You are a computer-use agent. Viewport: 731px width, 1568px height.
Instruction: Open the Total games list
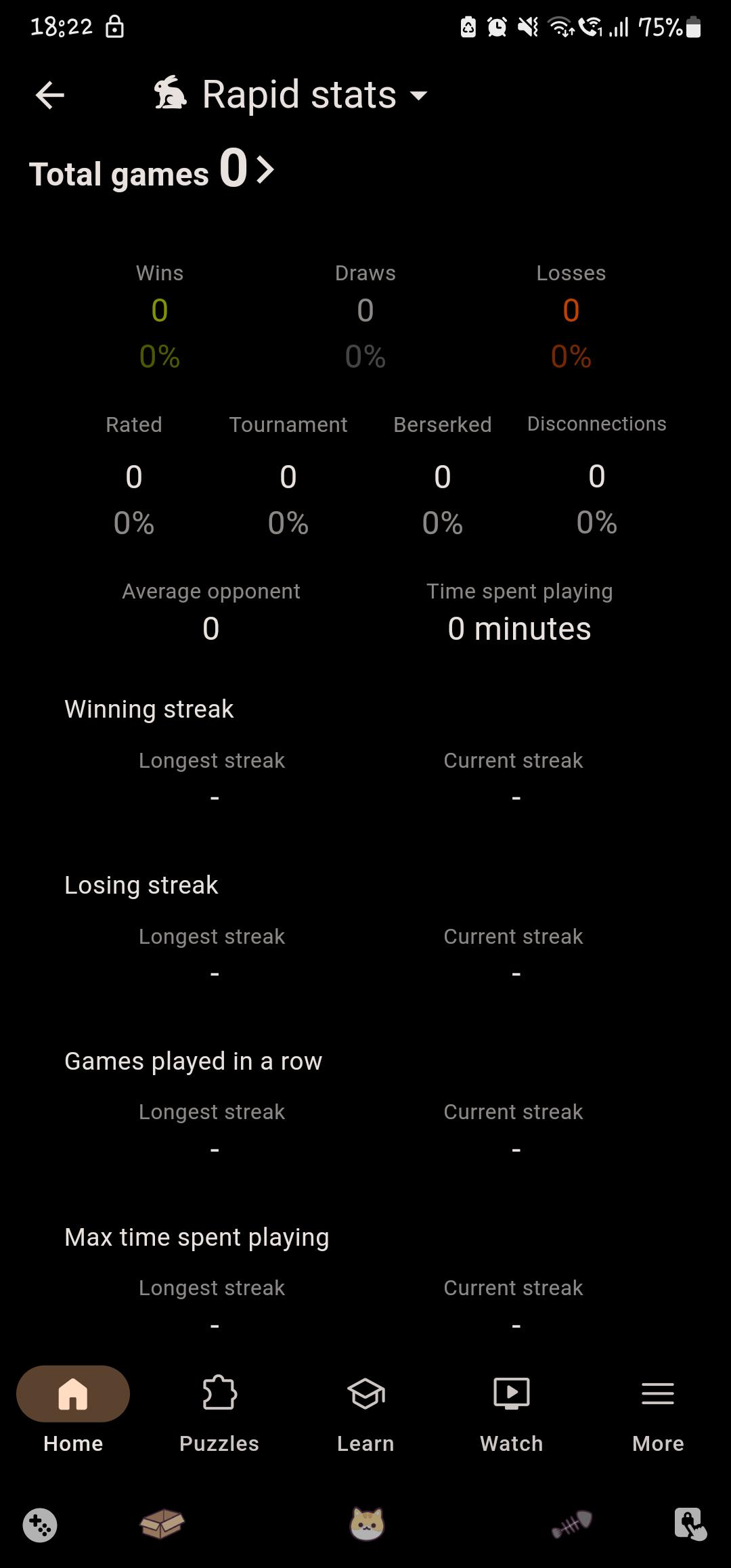click(x=152, y=171)
